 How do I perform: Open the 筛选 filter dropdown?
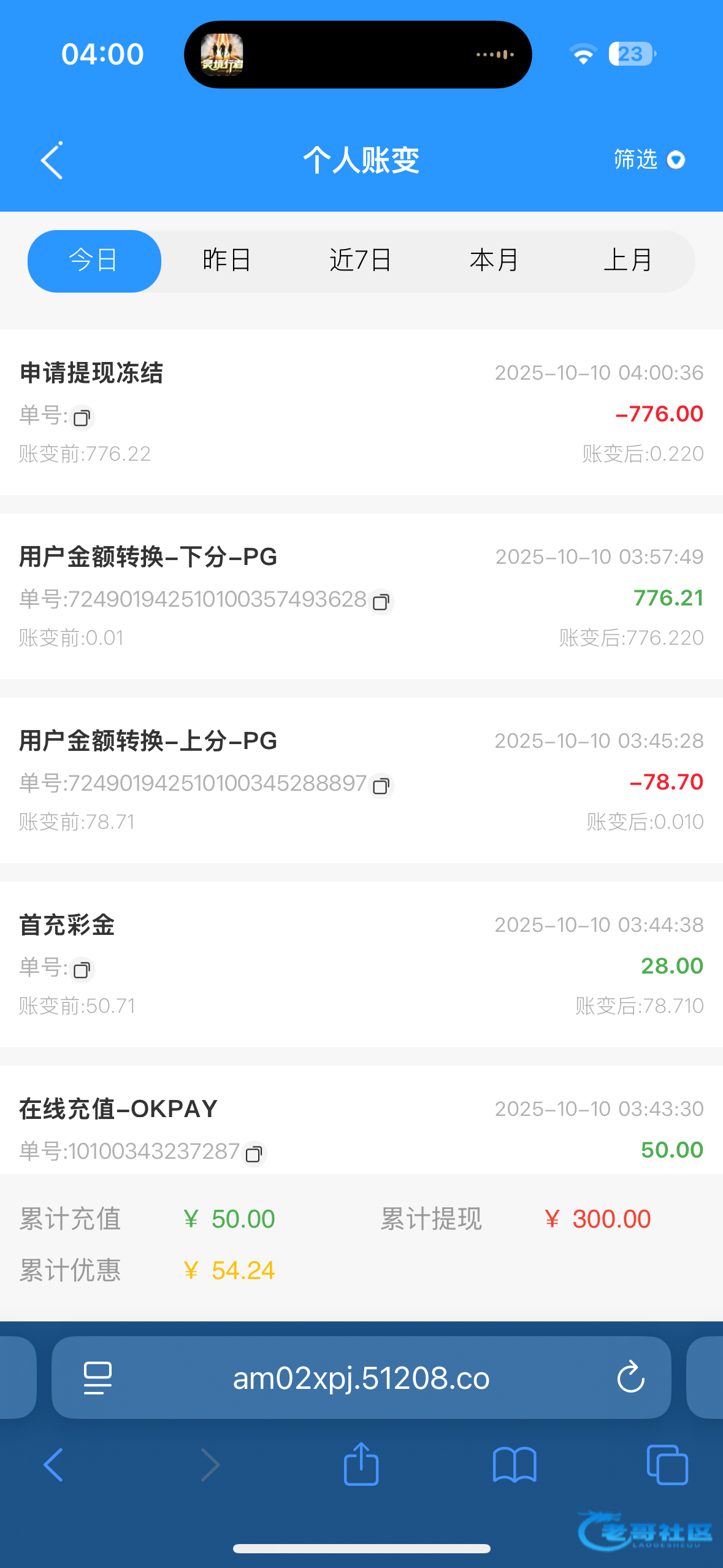(649, 160)
